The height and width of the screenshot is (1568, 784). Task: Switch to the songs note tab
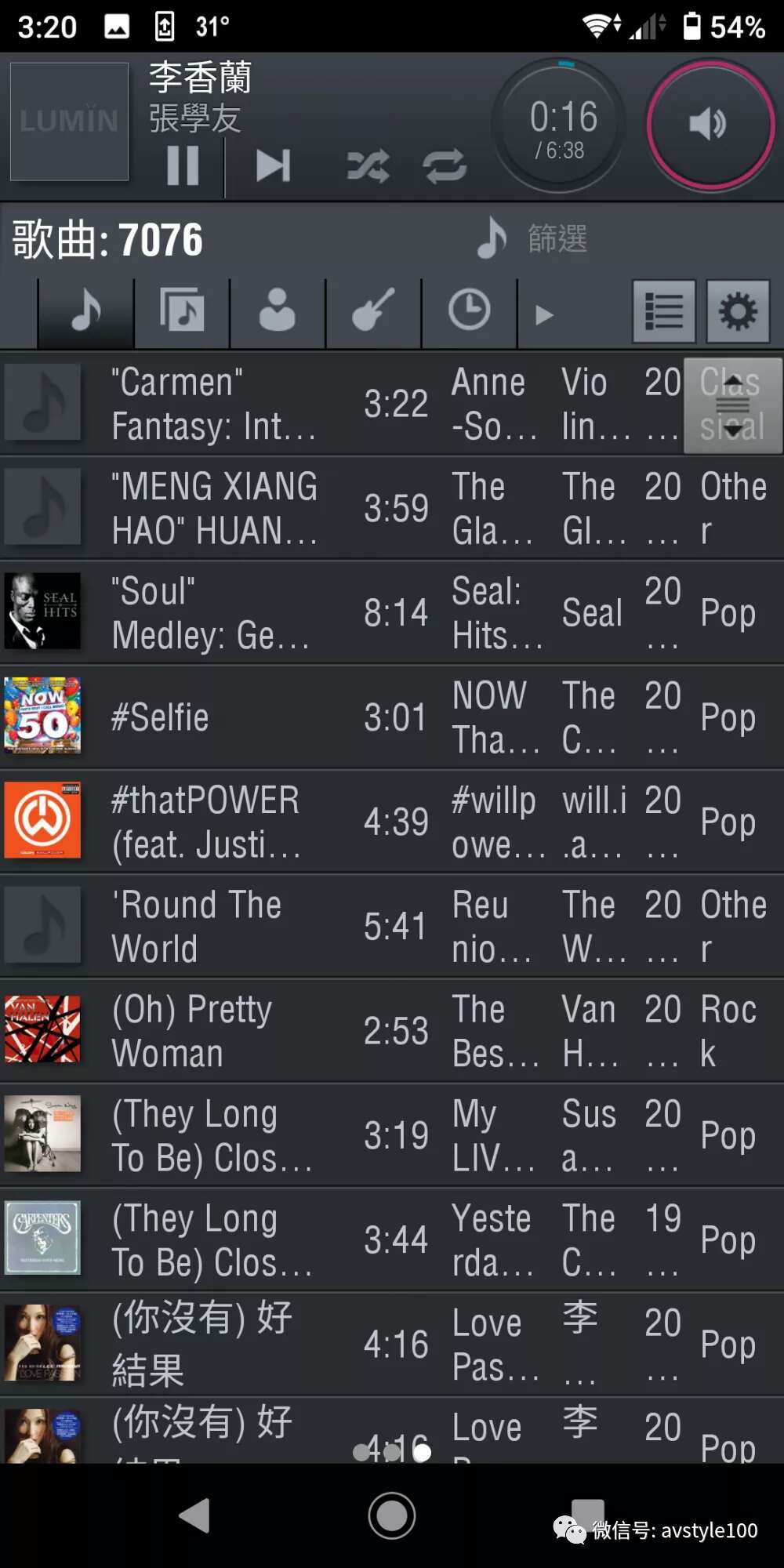click(86, 312)
